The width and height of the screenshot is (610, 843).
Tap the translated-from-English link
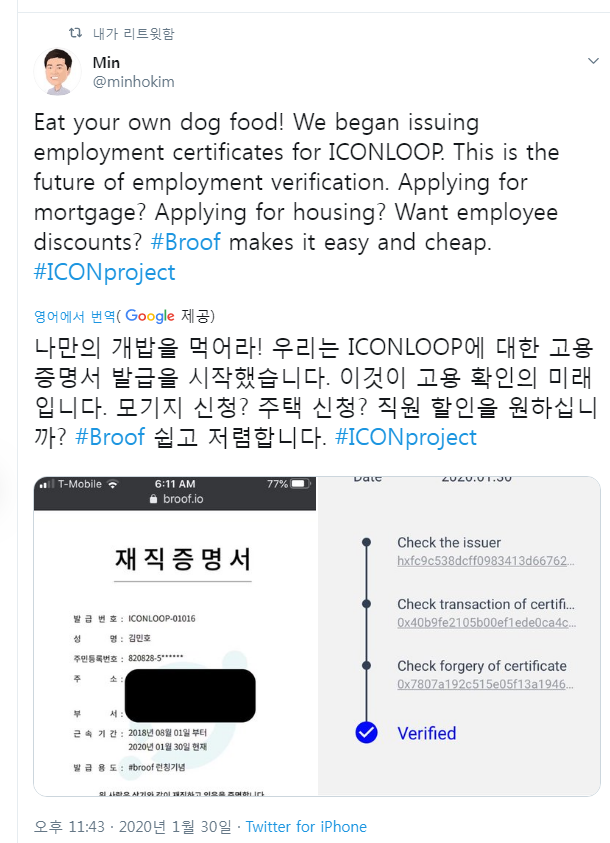point(75,316)
